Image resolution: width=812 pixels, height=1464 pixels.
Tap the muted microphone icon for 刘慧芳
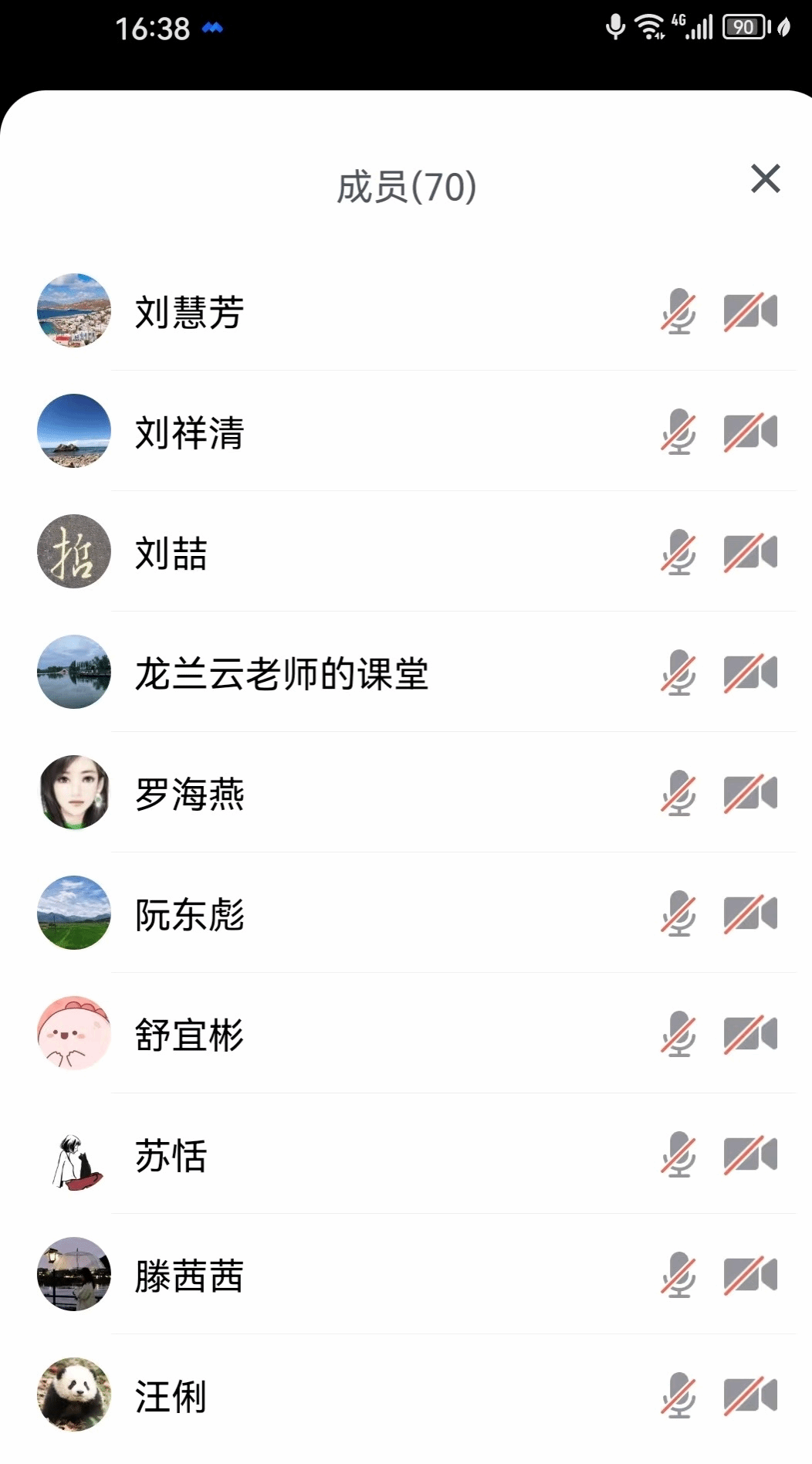678,312
